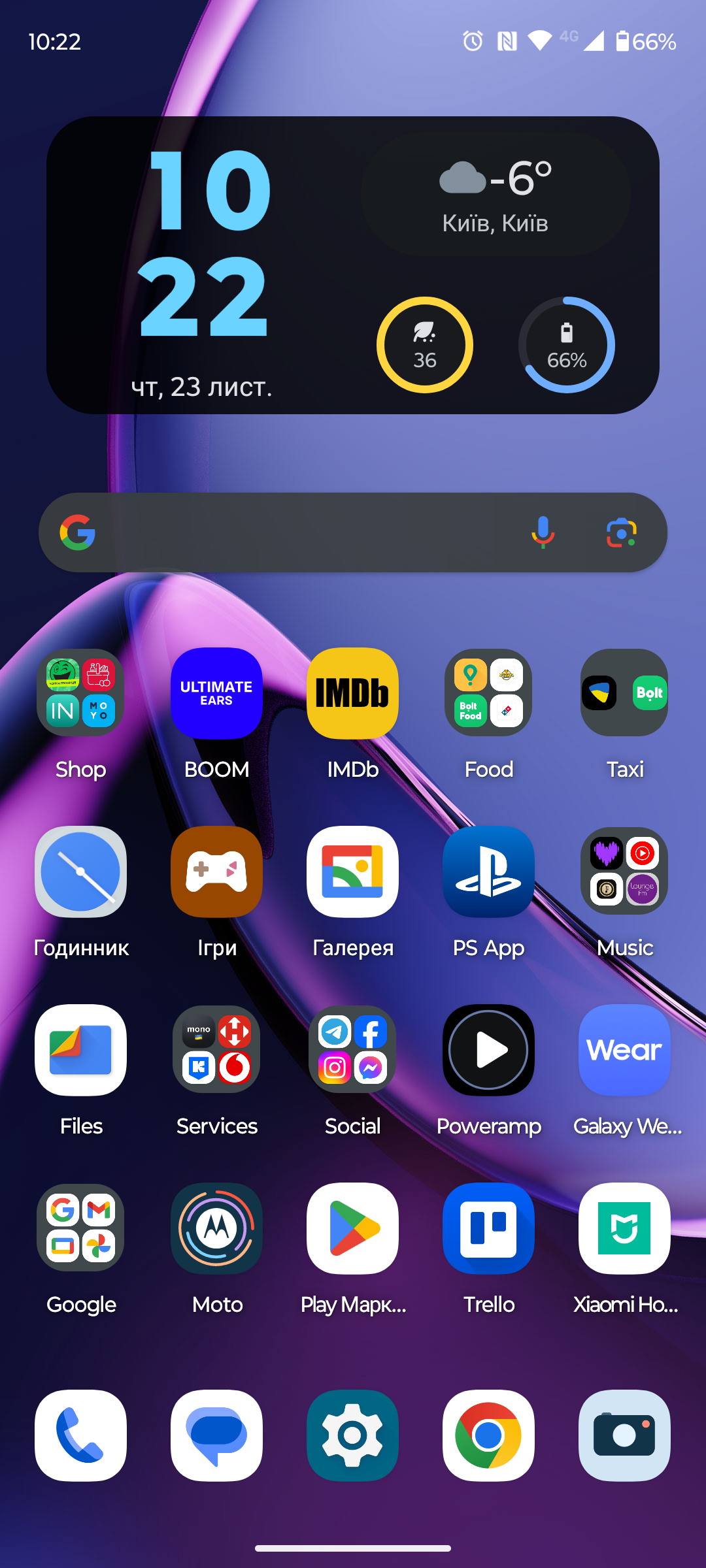The height and width of the screenshot is (1568, 706).
Task: Open the Camera app in the dock
Action: [x=624, y=1435]
